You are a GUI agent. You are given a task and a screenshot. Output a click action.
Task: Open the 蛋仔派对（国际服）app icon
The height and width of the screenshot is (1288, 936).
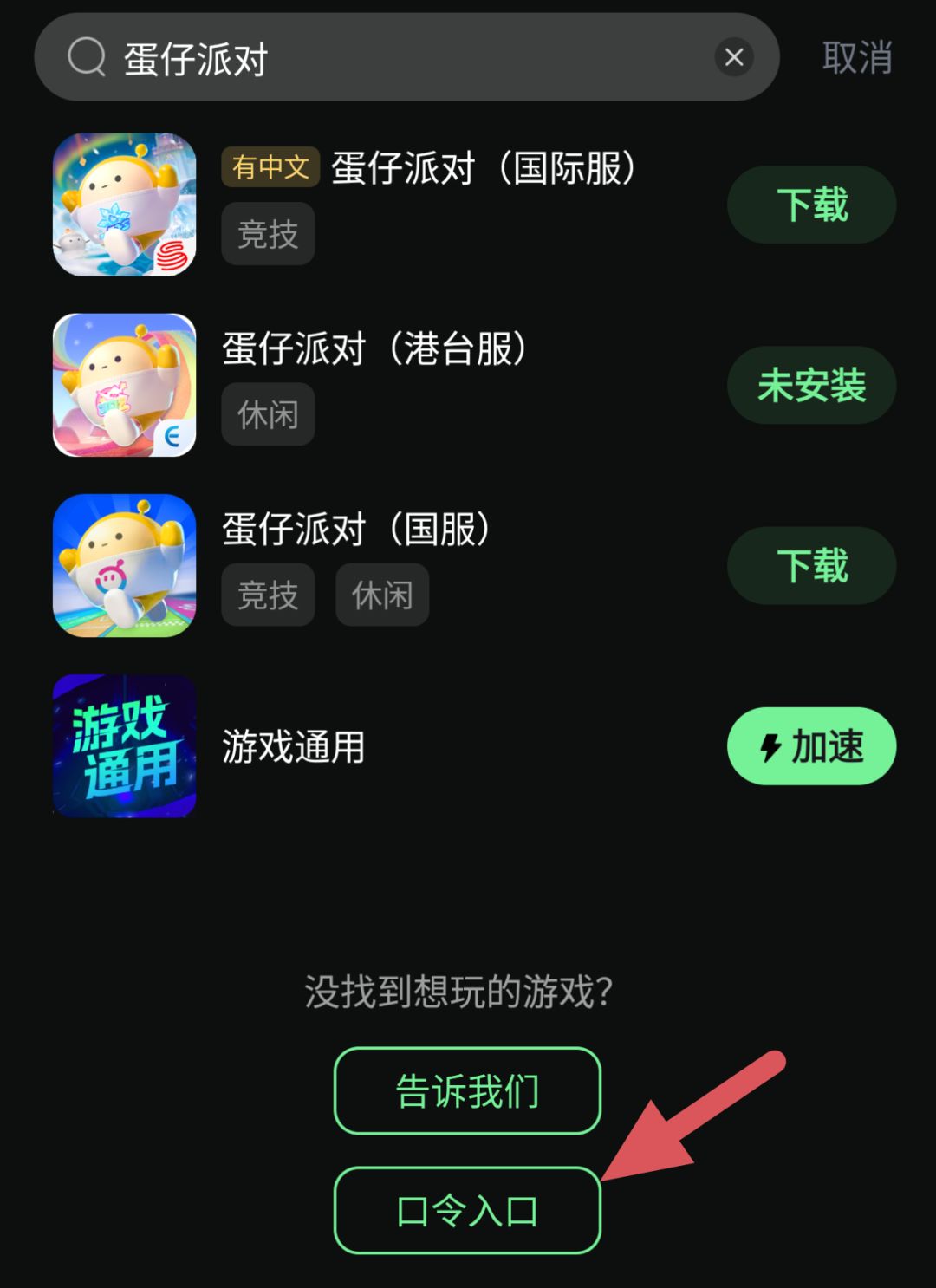tap(124, 205)
